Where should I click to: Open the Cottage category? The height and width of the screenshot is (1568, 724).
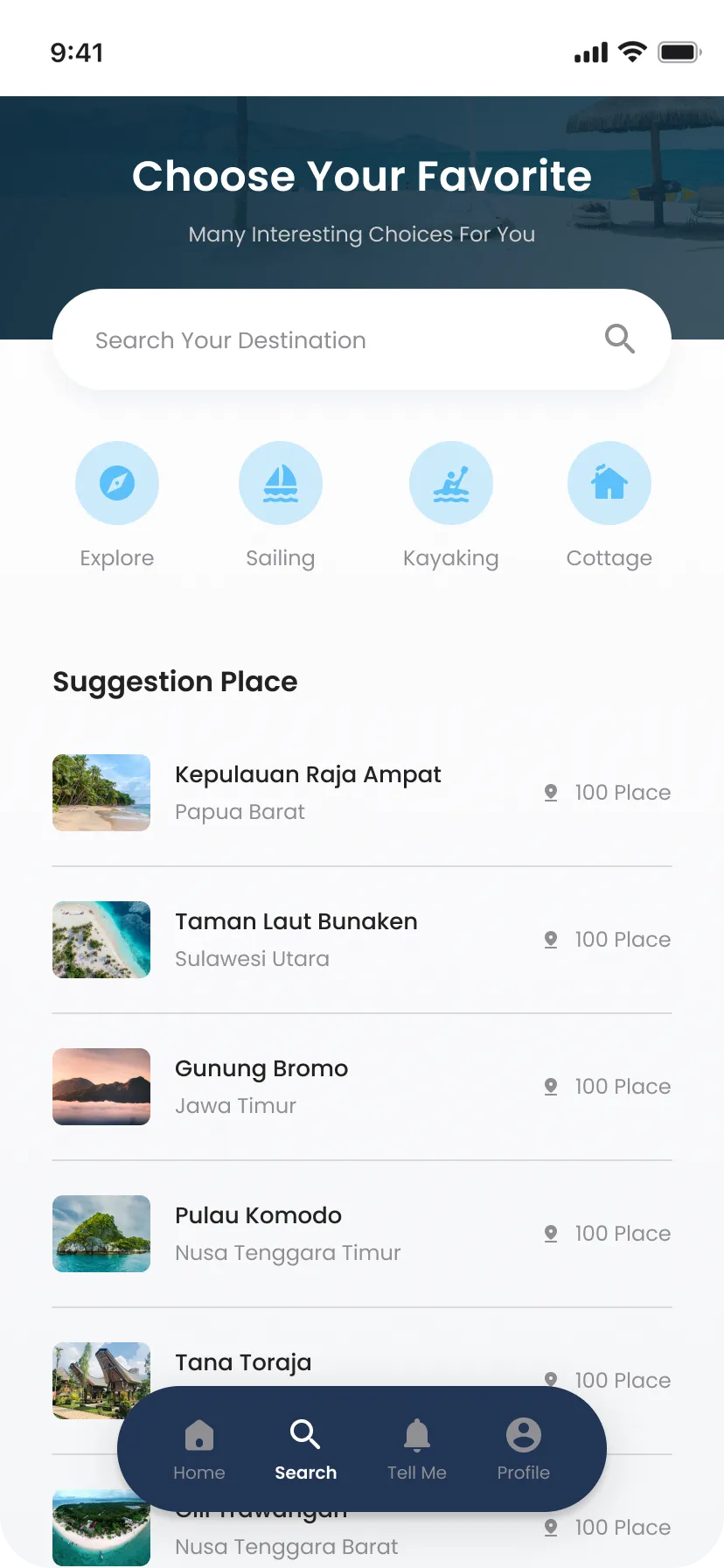[609, 483]
